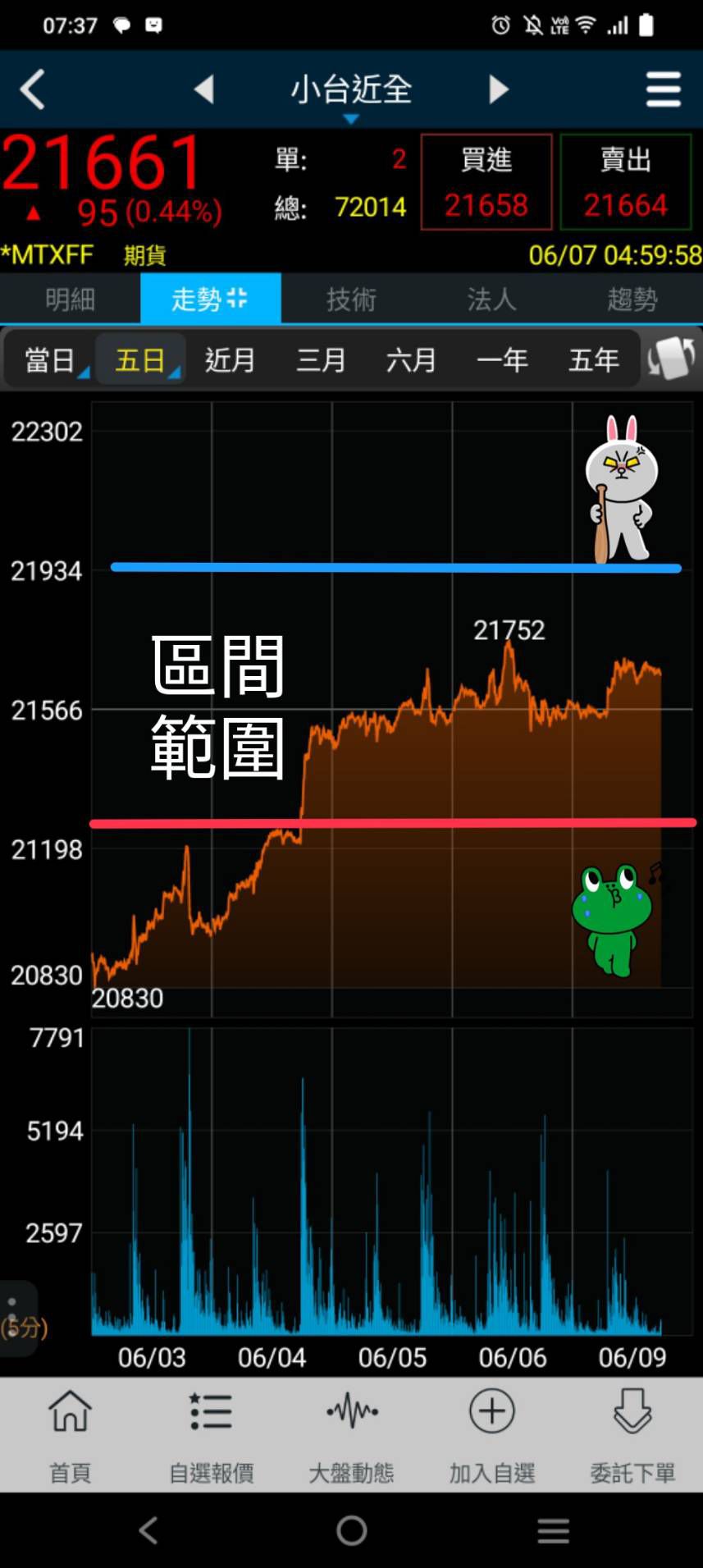This screenshot has width=703, height=1568.
Task: Switch to the previous instrument with left arrow
Action: [204, 89]
